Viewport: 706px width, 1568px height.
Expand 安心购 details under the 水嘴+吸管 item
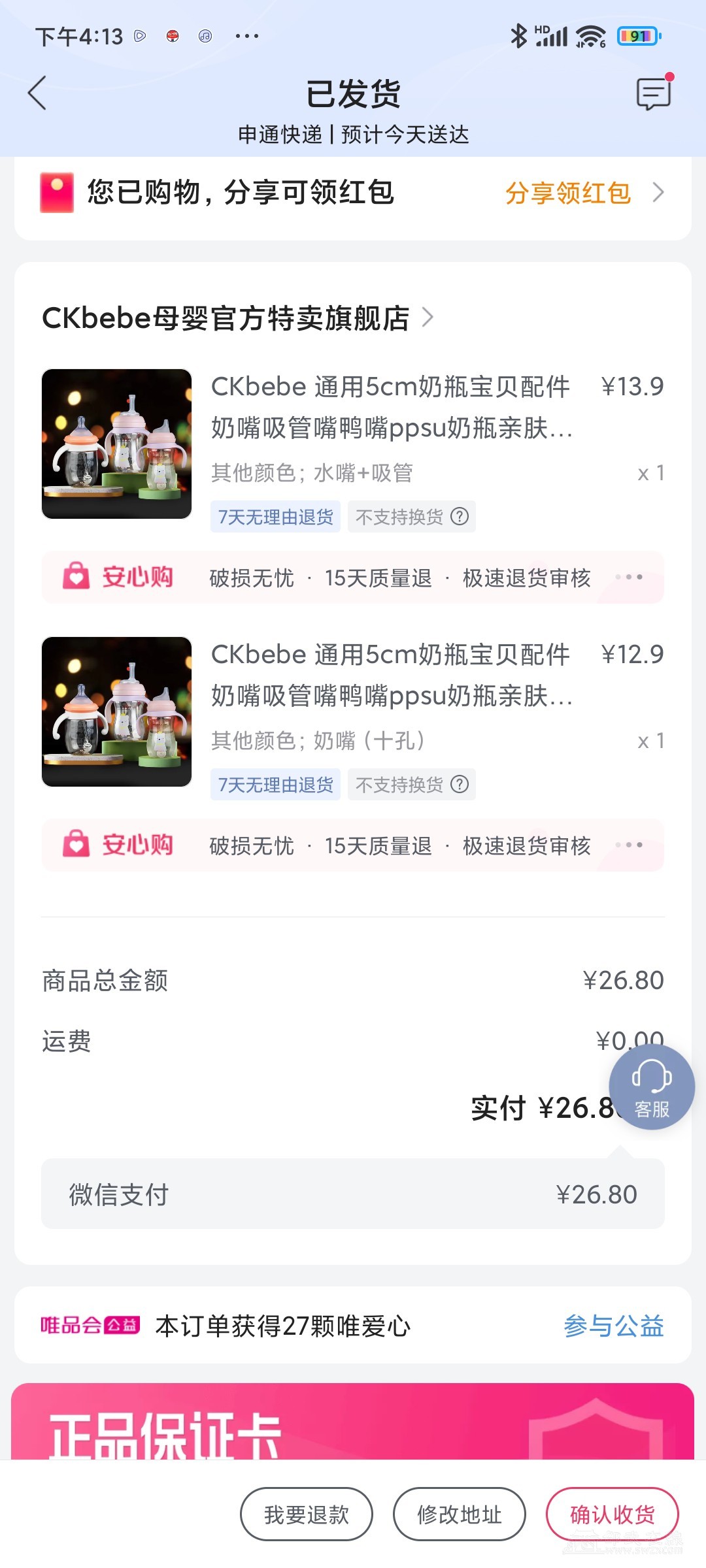point(629,578)
